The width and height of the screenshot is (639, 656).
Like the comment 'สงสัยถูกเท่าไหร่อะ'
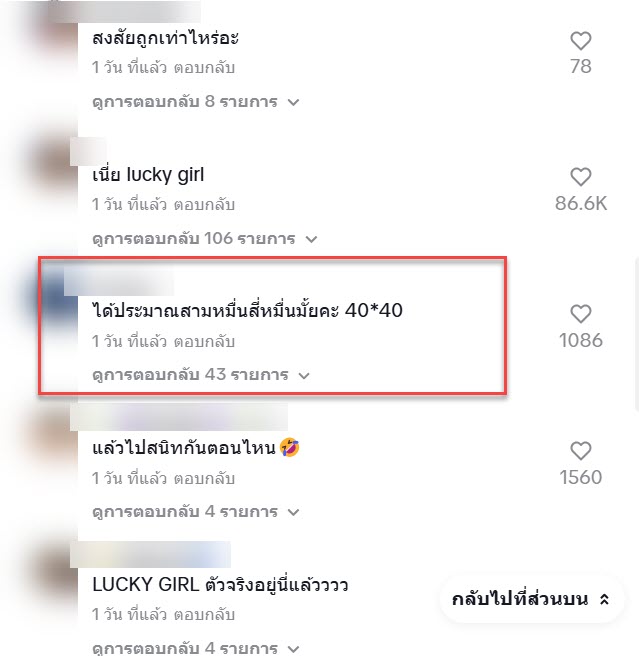coord(580,41)
